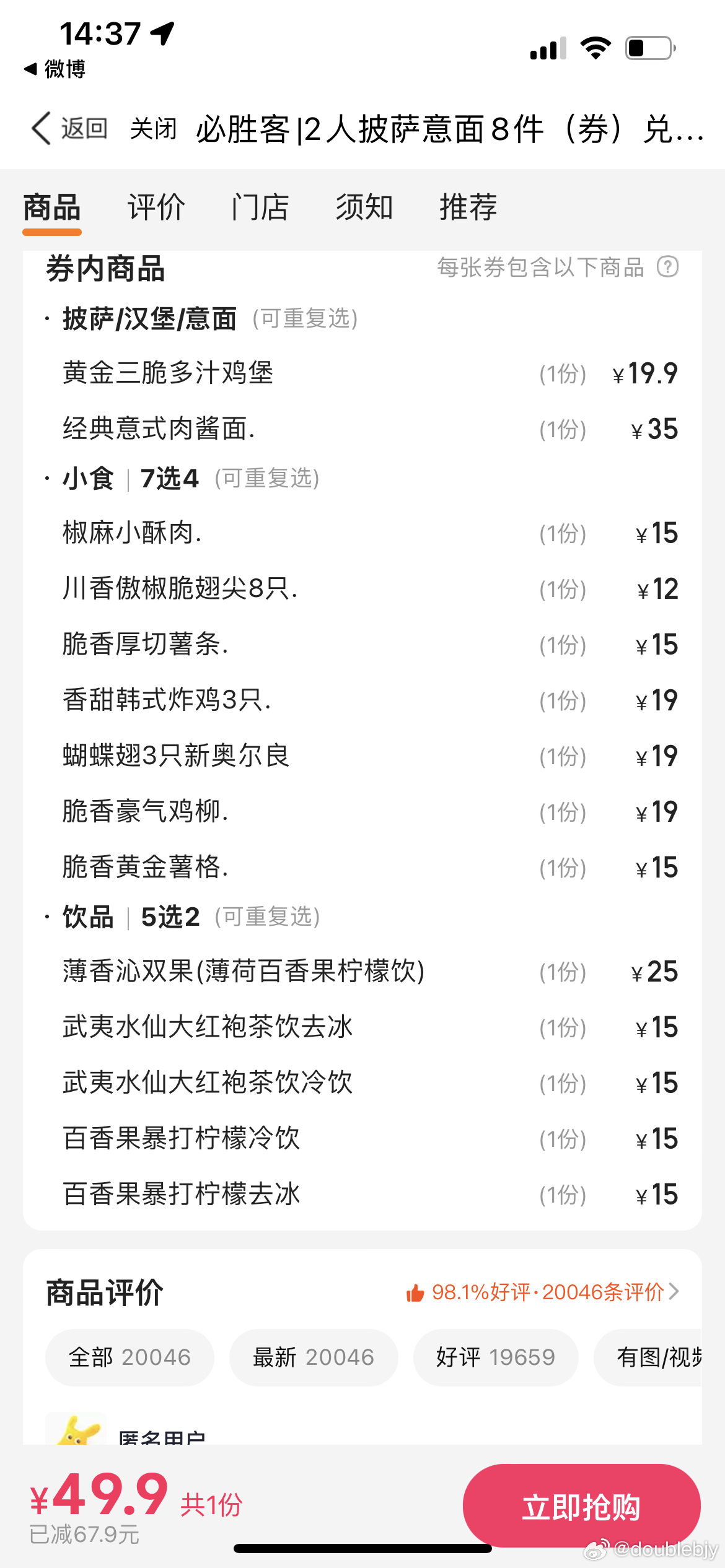Viewport: 725px width, 1568px height.
Task: Close the page with 关闭
Action: click(x=153, y=129)
